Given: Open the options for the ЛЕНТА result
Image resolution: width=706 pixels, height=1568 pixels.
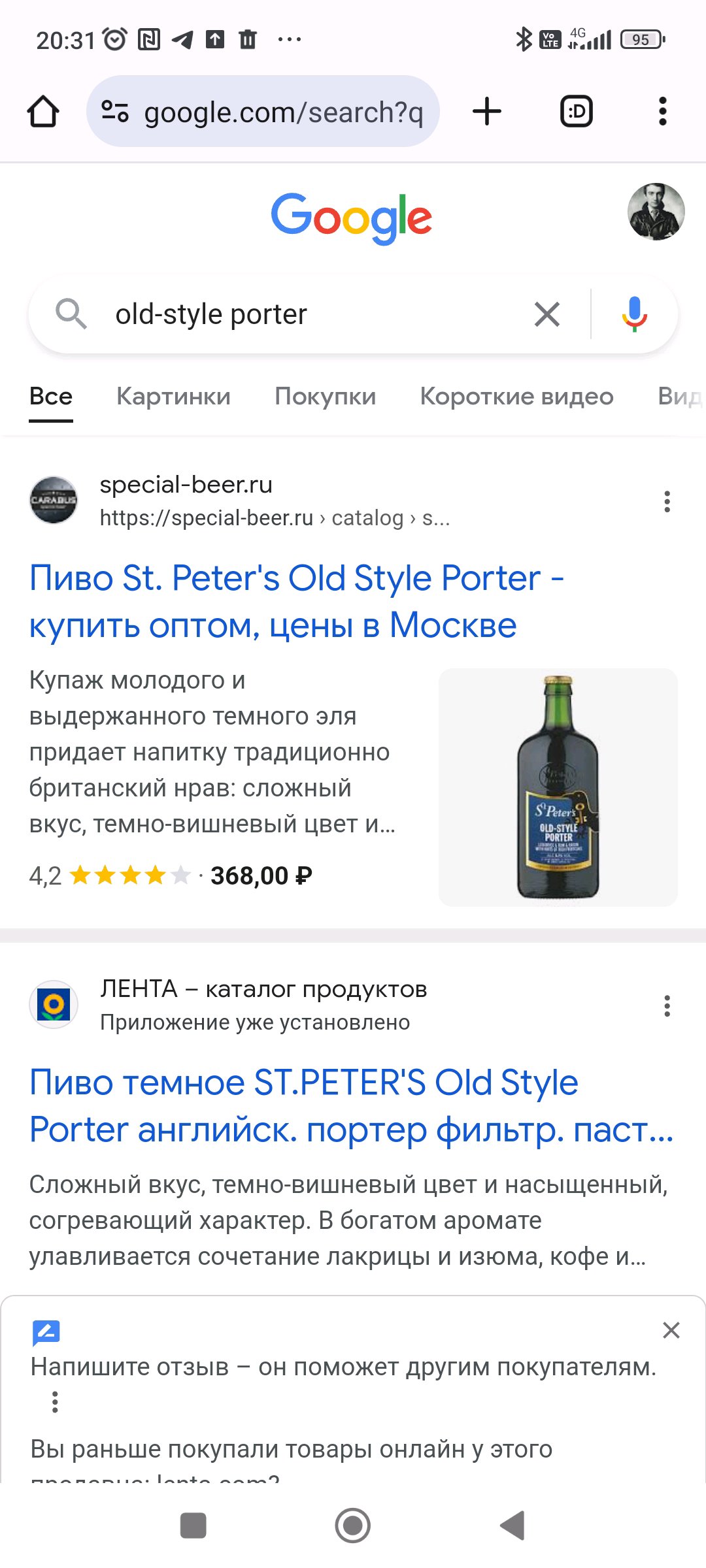Looking at the screenshot, I should coord(667,1006).
